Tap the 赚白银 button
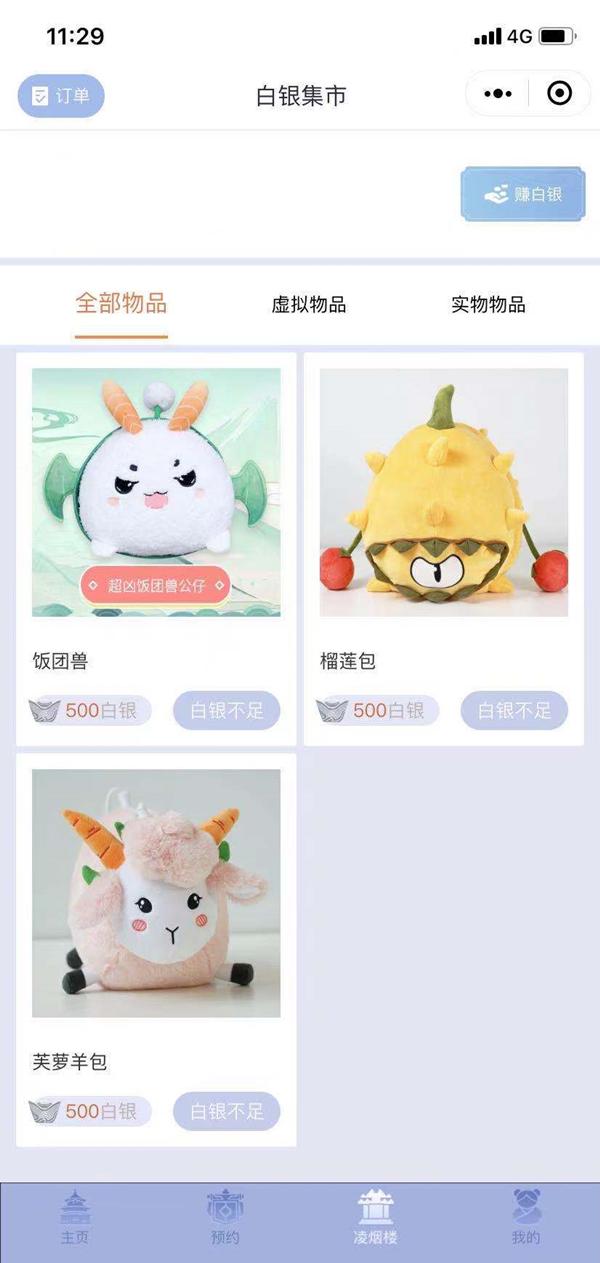The image size is (600, 1263). [x=522, y=194]
